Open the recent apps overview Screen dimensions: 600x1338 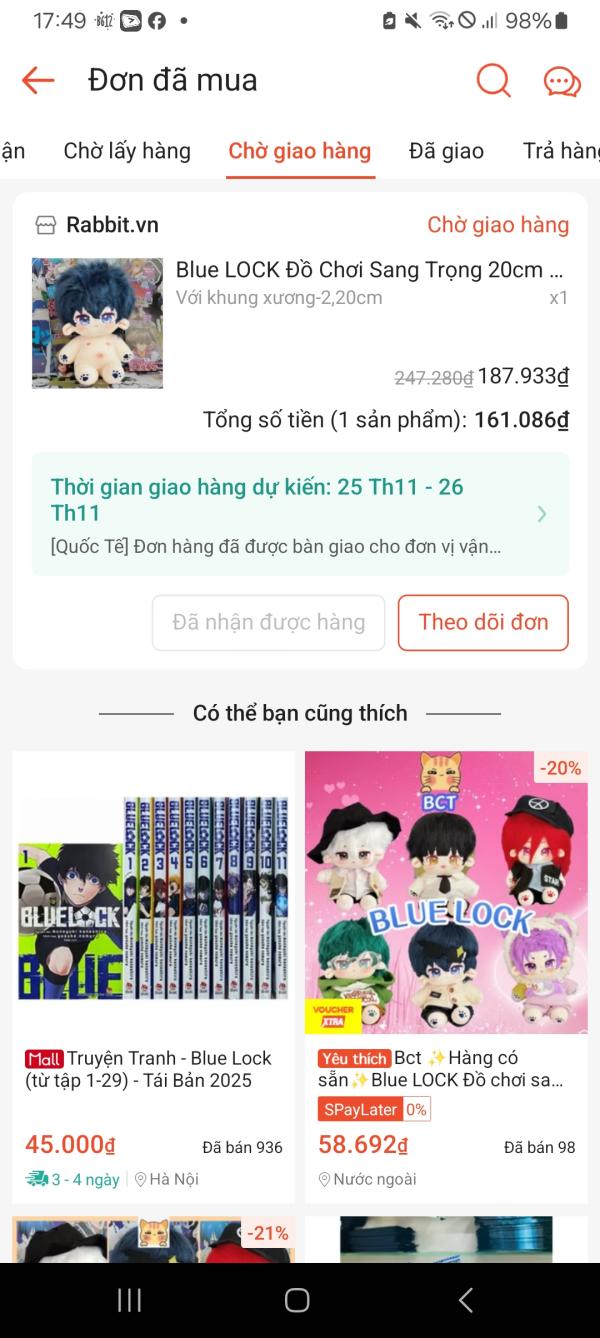click(x=130, y=1300)
